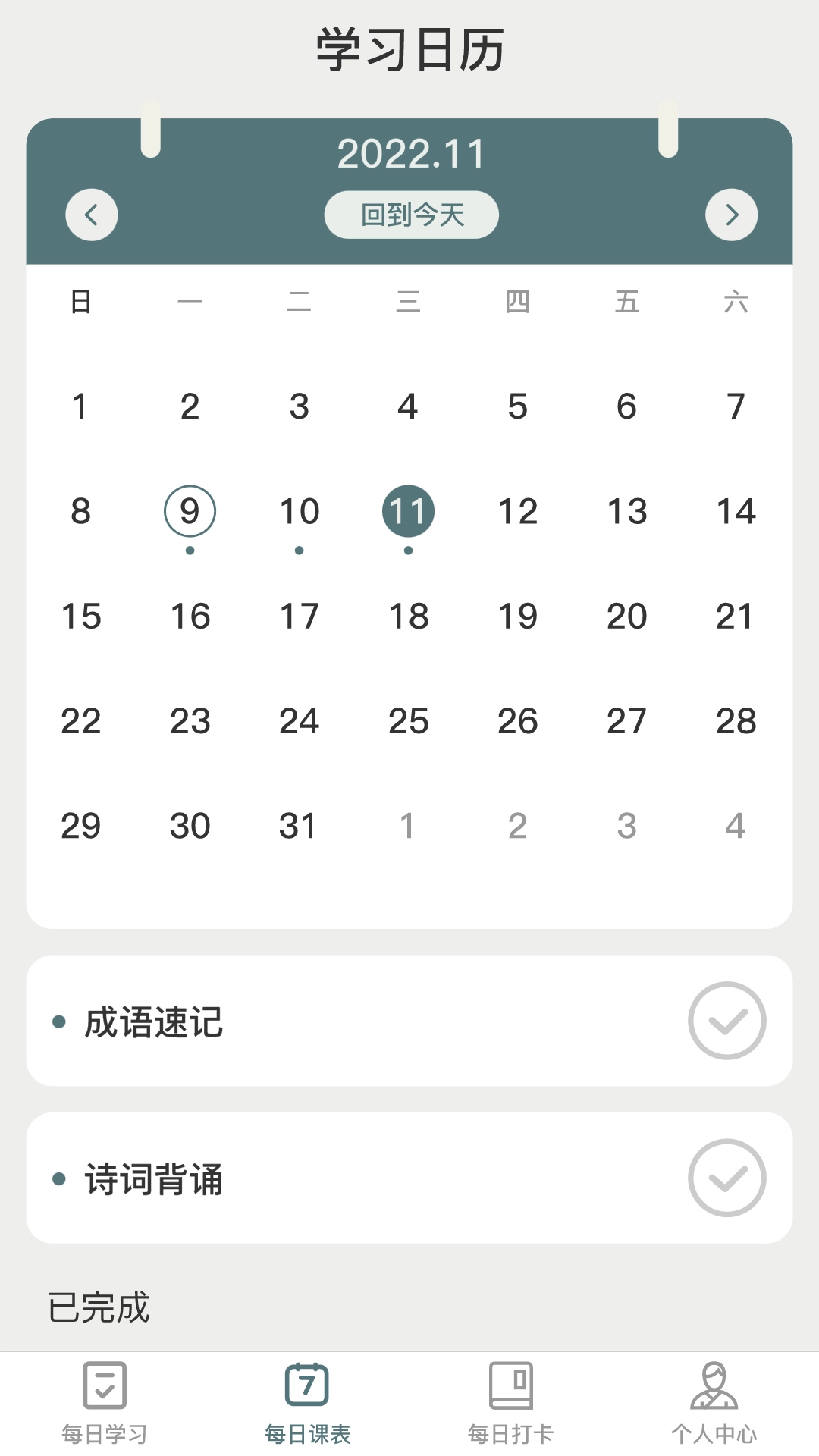Image resolution: width=819 pixels, height=1456 pixels.
Task: Open the 成语速记 task entry
Action: coord(303,1020)
